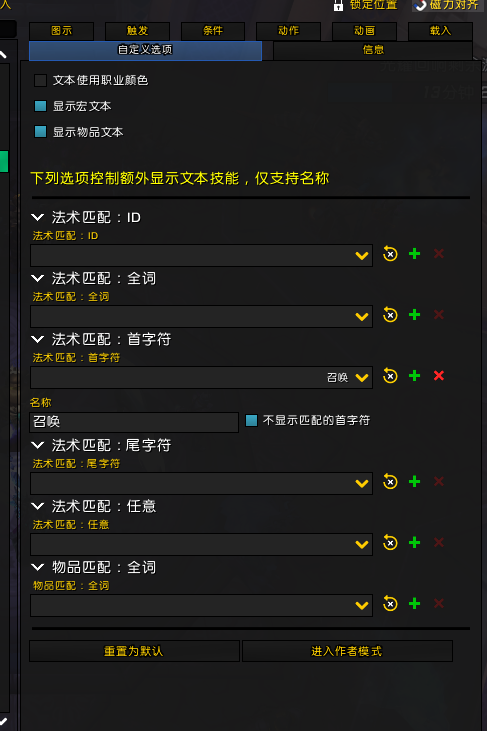The image size is (487, 731).
Task: Switch to the 载入 tab
Action: 440,31
